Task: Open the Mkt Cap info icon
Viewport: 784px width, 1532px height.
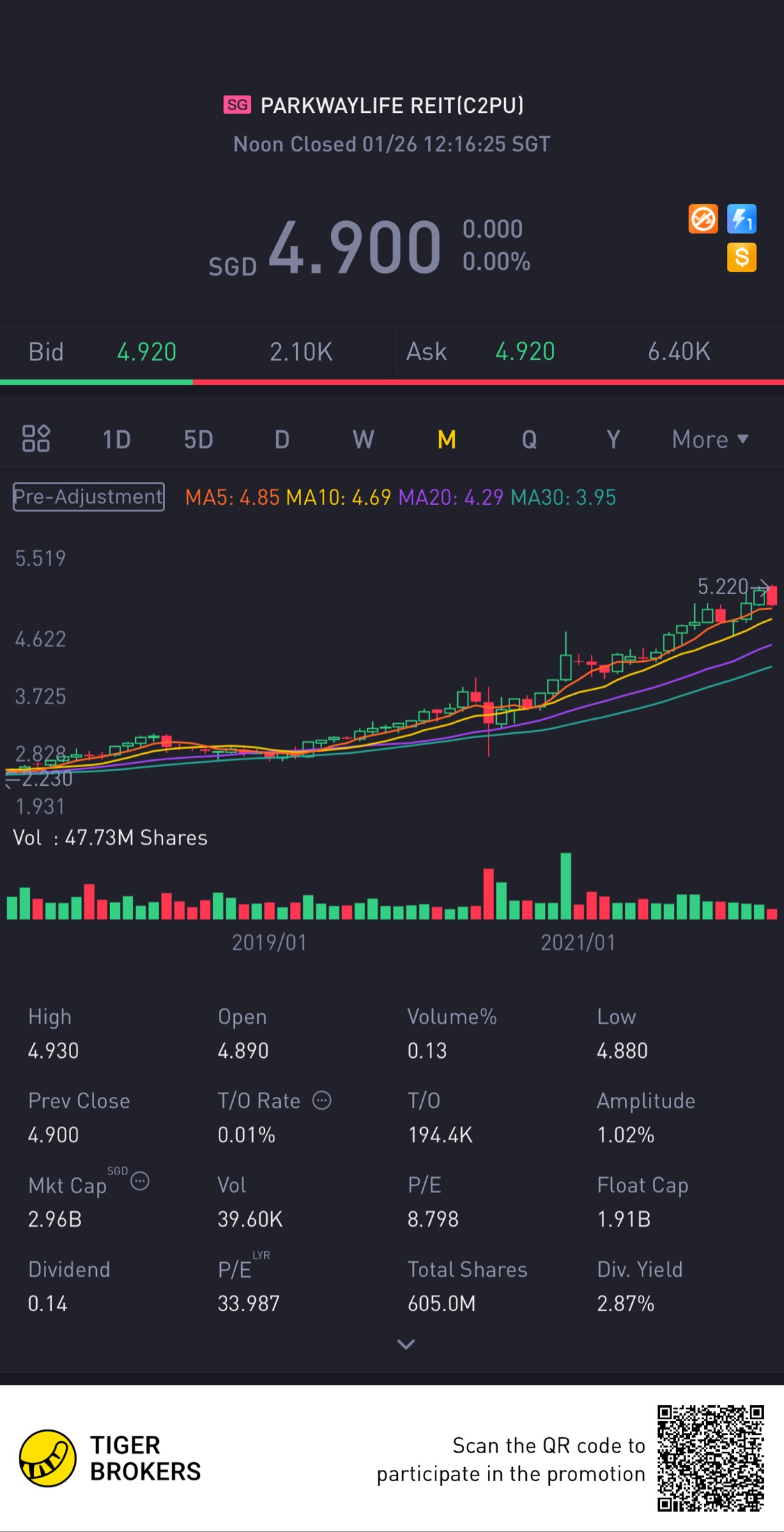Action: [140, 1181]
